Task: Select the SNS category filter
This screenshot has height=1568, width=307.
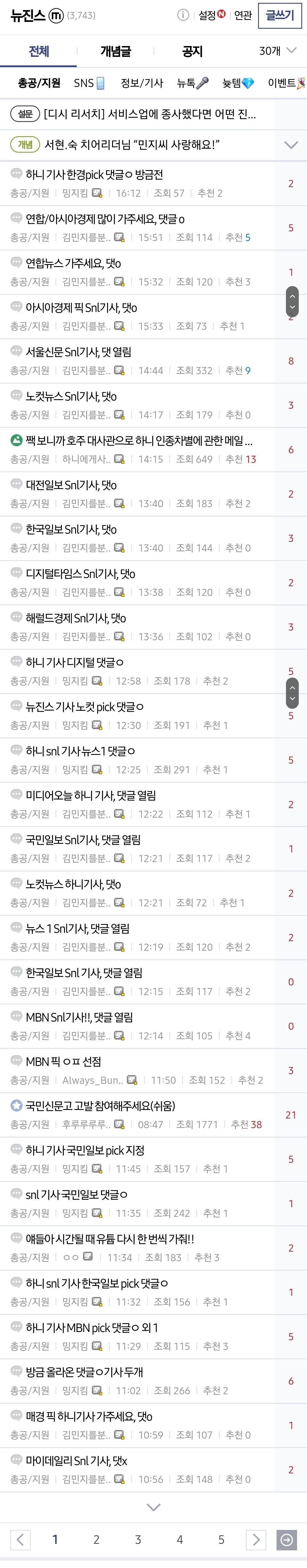Action: pos(89,83)
